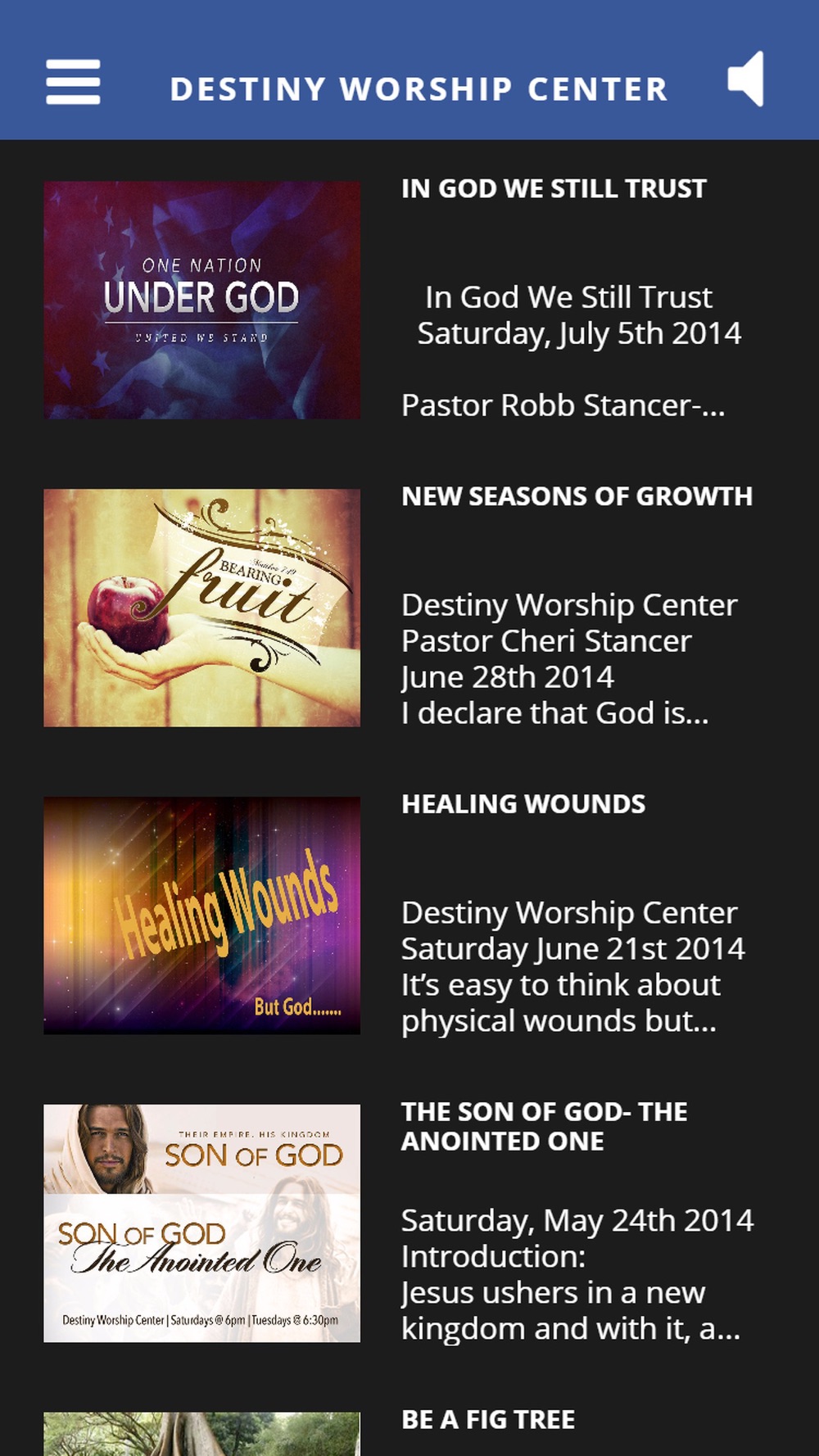
Task: Open the In God We Still Trust sermon
Action: (x=554, y=189)
